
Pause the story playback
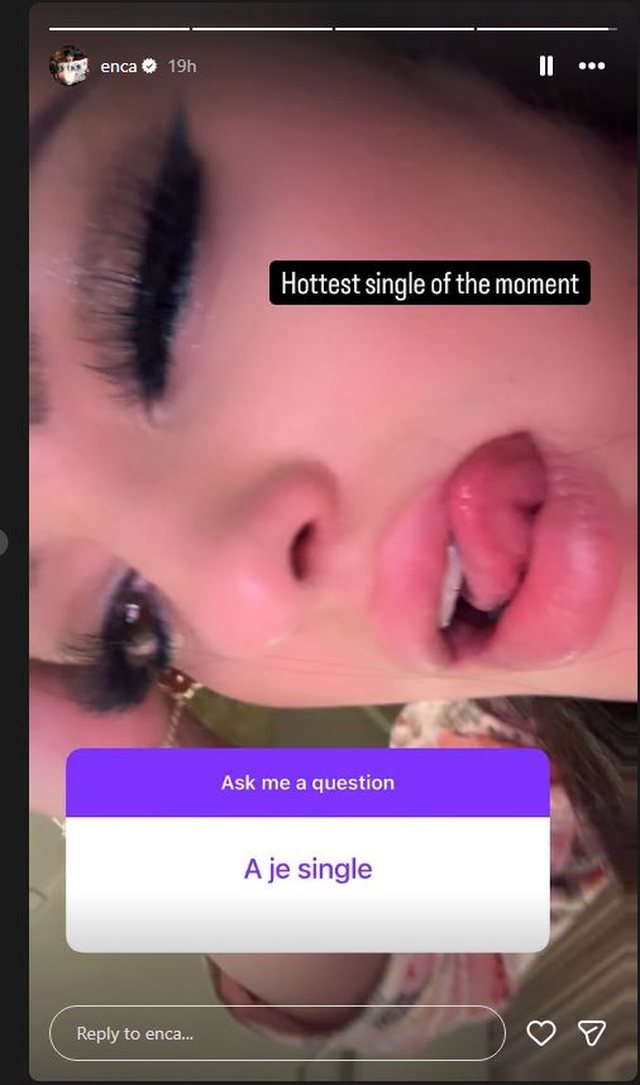[546, 66]
